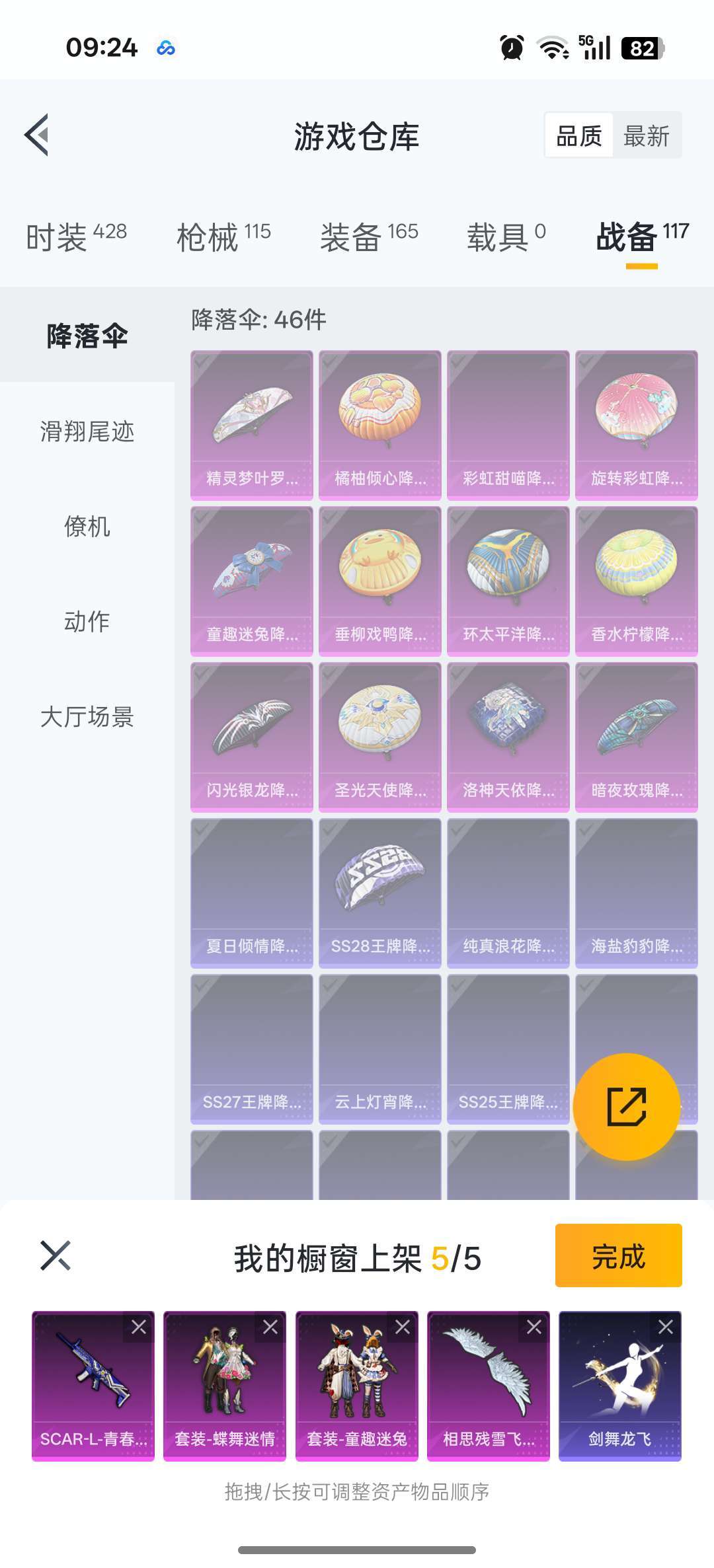Remove 剑舞龙飞 from the showcase
The width and height of the screenshot is (714, 1568).
pyautogui.click(x=666, y=1327)
